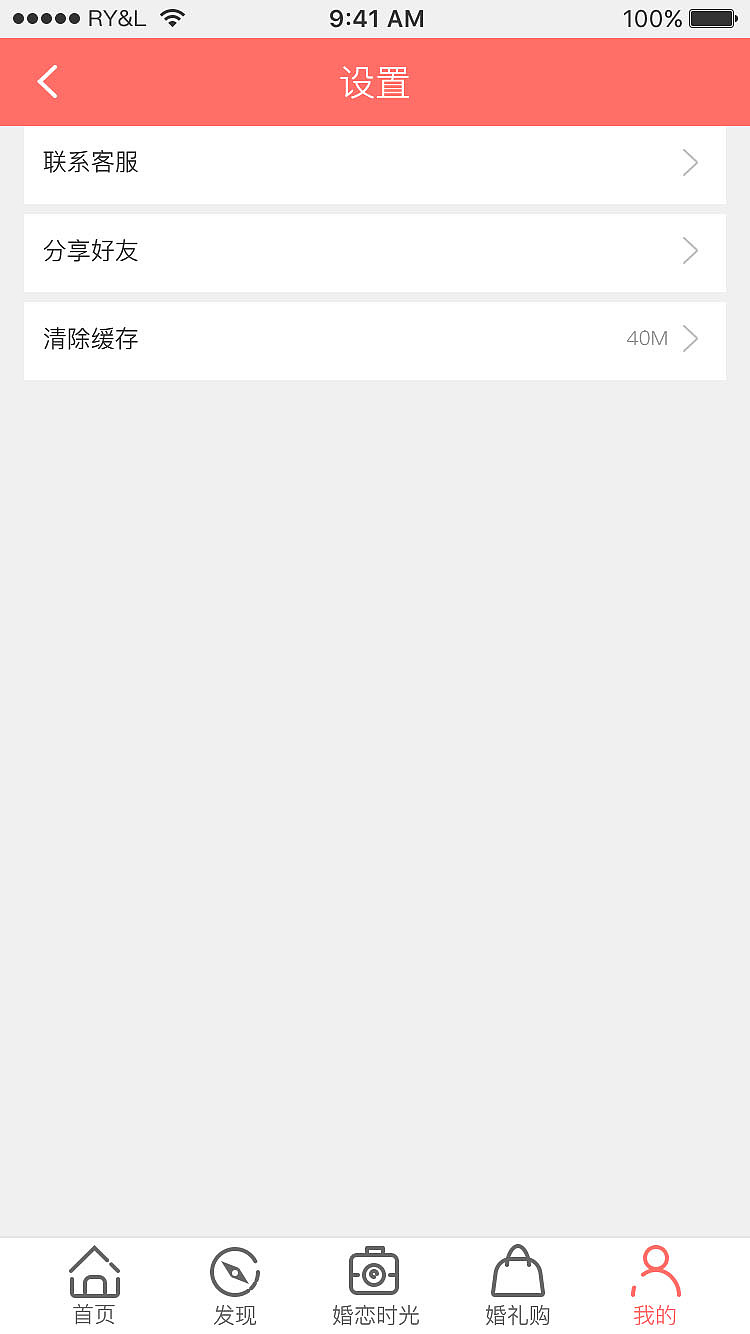Open 婚恋时光 camera icon

(x=375, y=1272)
